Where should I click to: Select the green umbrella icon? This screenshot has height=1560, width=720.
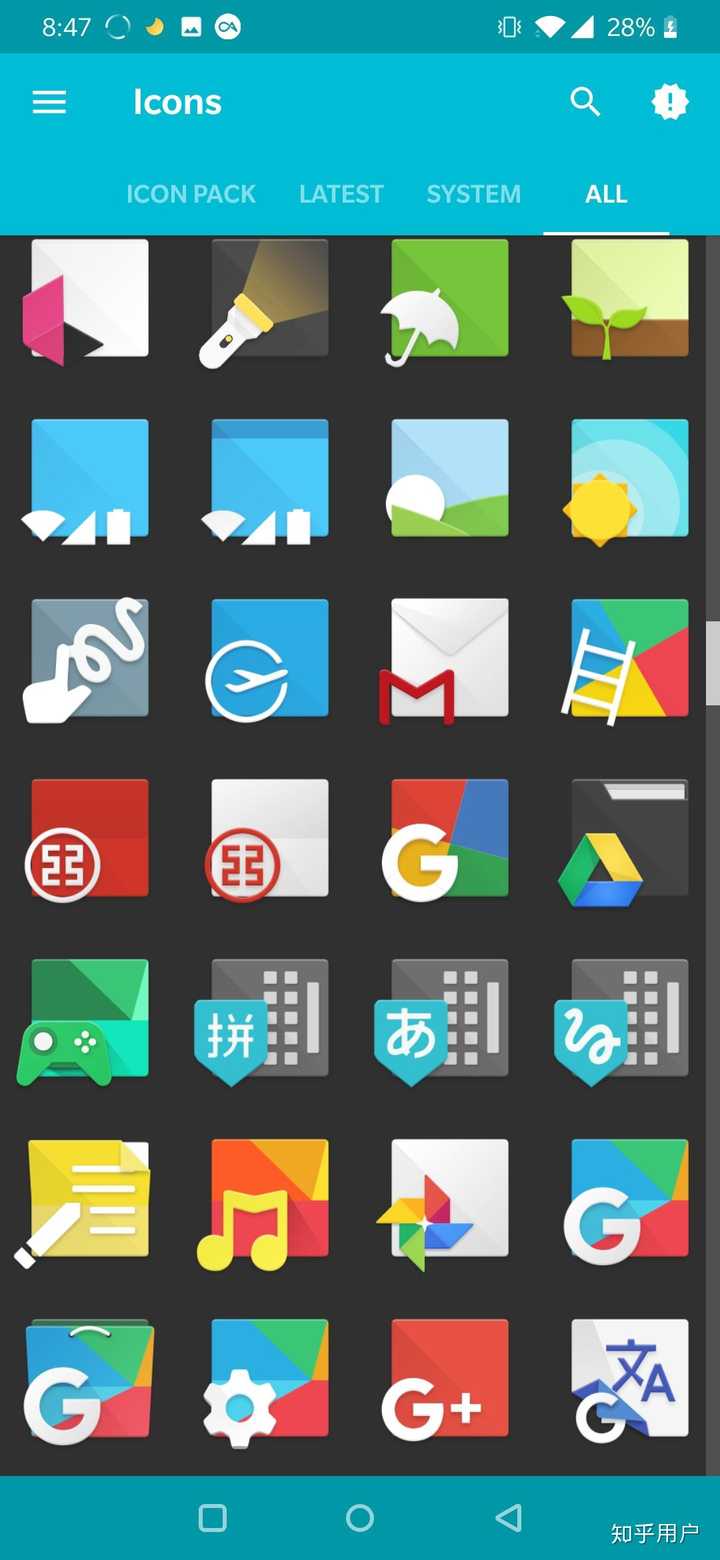(445, 302)
